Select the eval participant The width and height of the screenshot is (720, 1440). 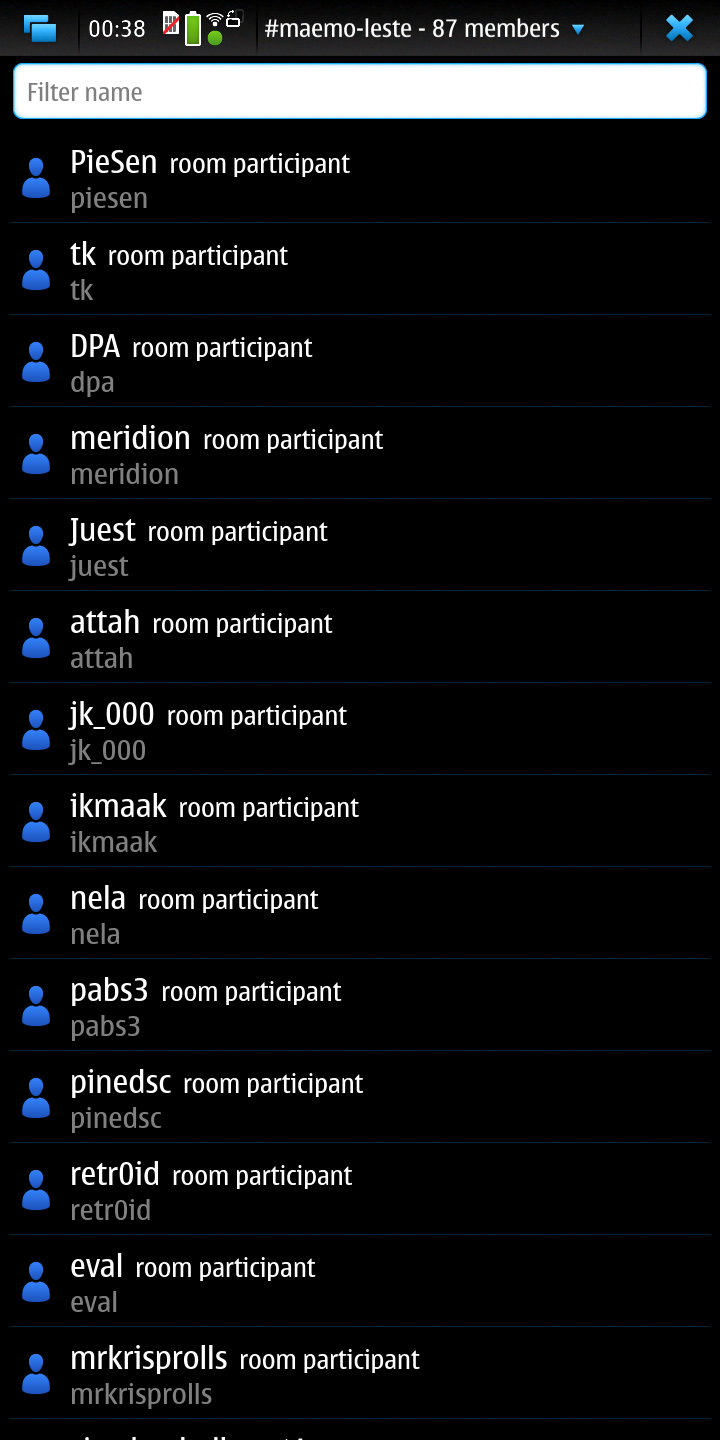[360, 1282]
